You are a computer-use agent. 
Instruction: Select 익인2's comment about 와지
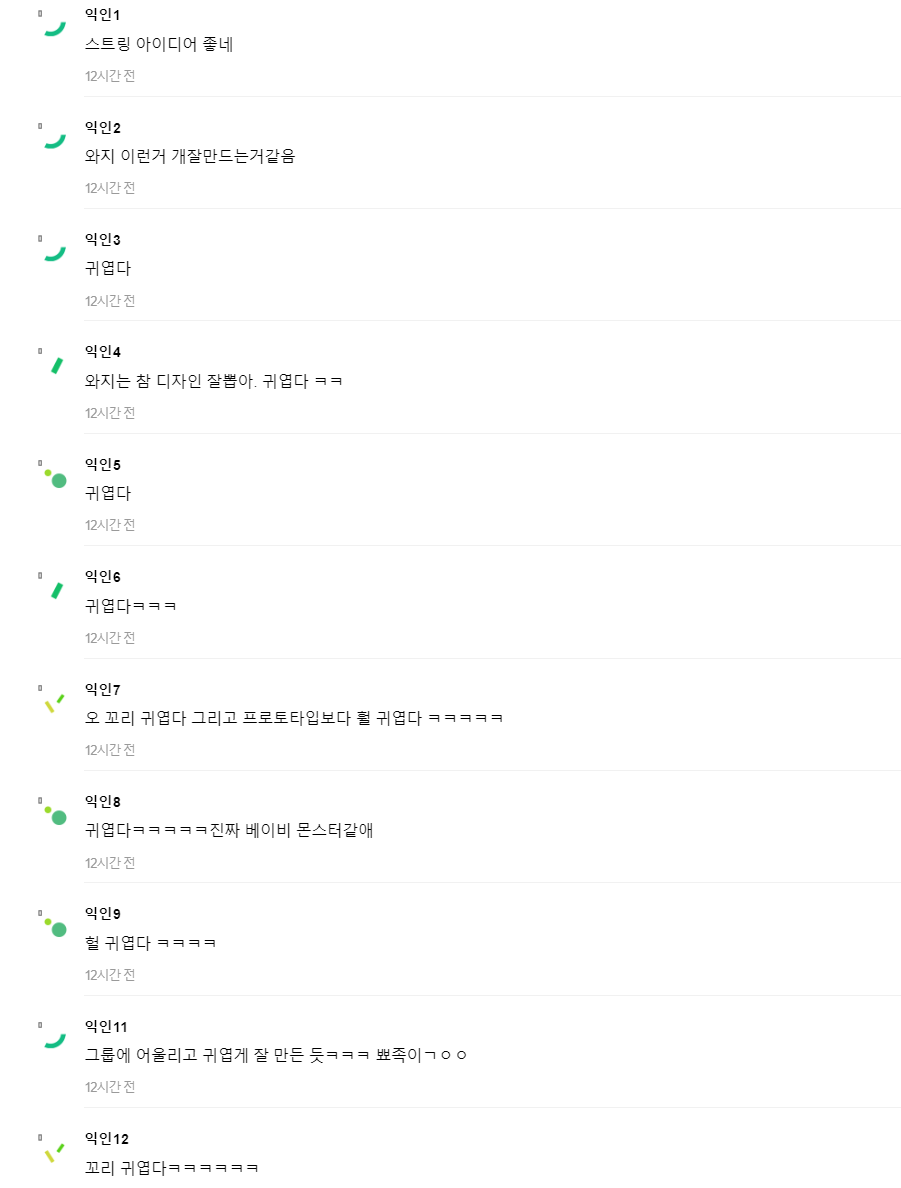[x=190, y=156]
